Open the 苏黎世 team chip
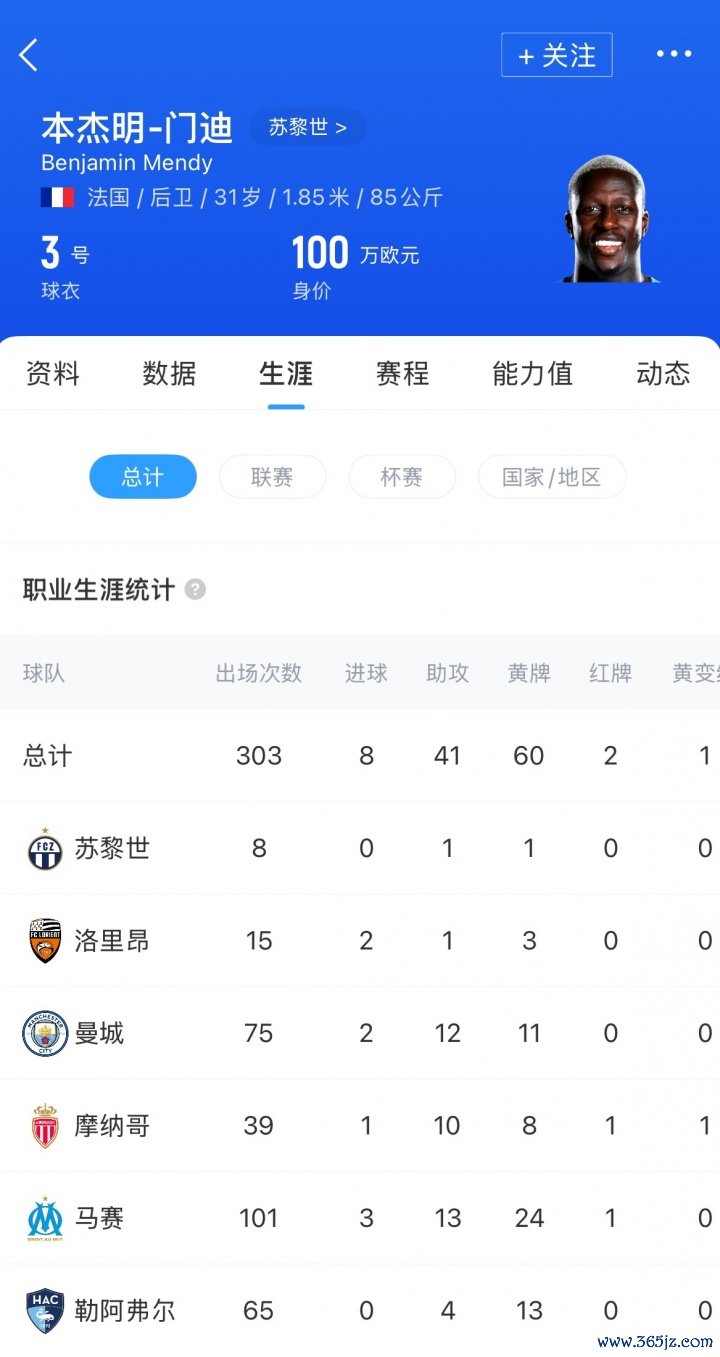720x1357 pixels. point(307,128)
